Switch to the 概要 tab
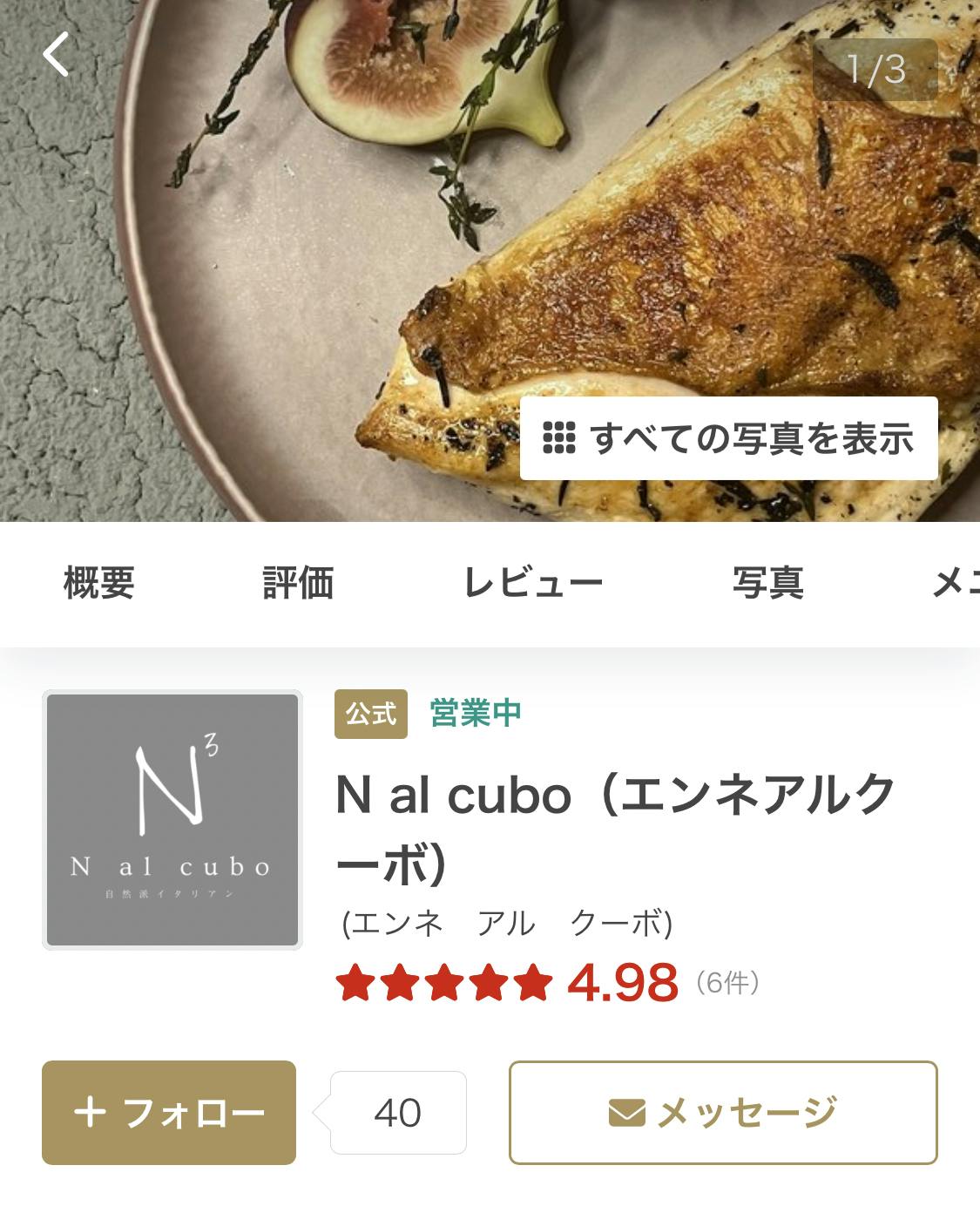 tap(99, 583)
